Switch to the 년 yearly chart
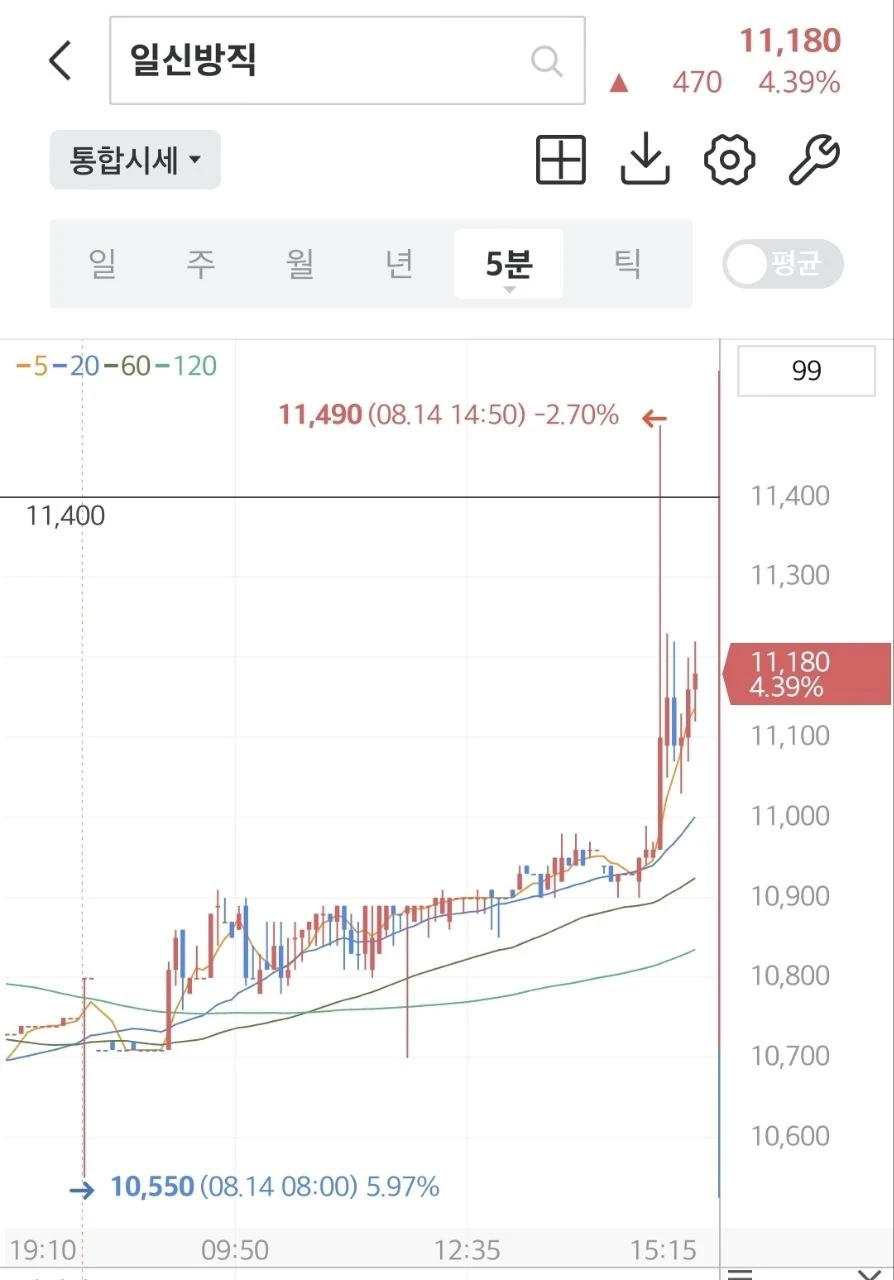Screen dimensions: 894x1280 [x=399, y=264]
